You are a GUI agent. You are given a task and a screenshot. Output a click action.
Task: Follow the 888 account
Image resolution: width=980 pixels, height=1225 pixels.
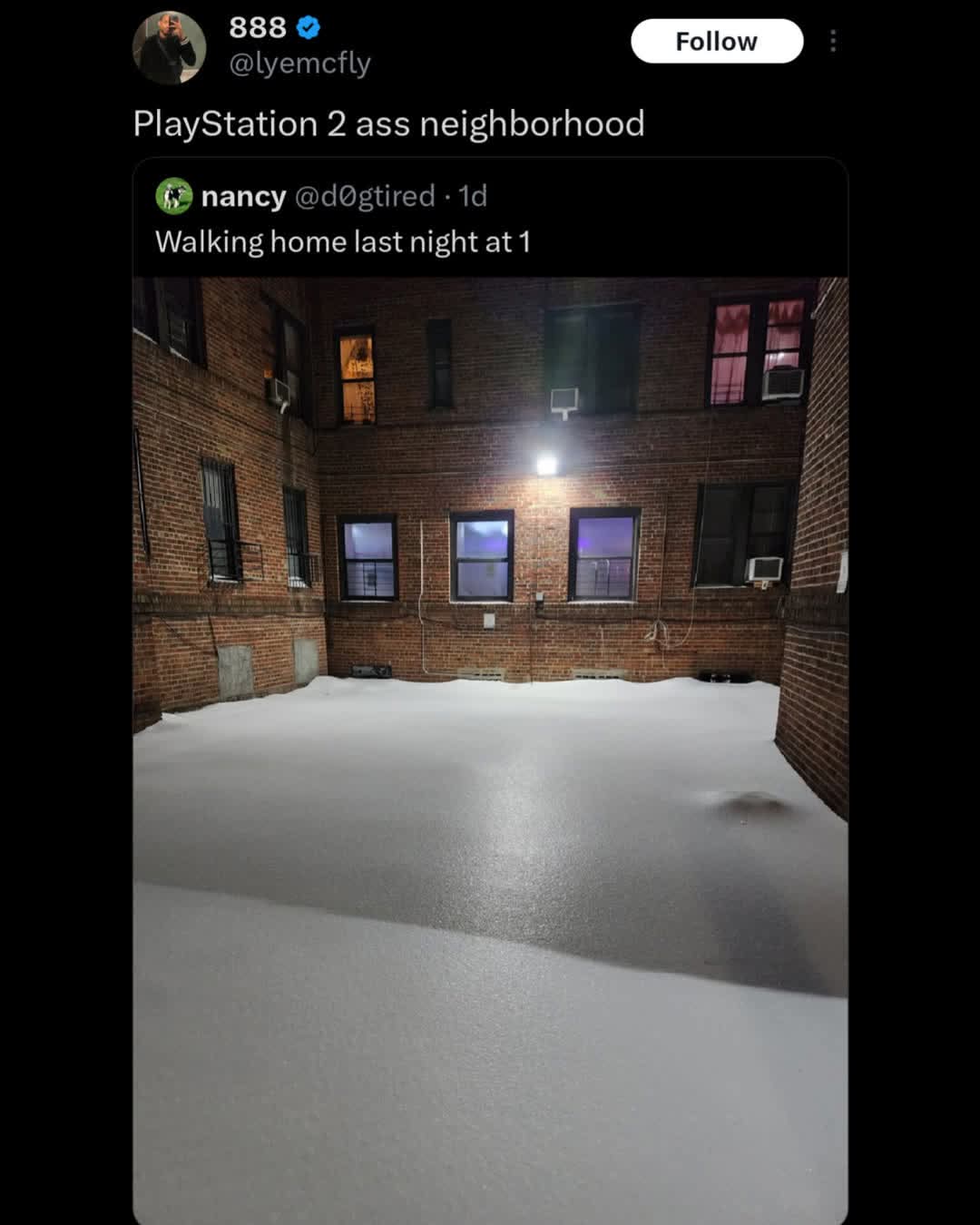(x=716, y=42)
